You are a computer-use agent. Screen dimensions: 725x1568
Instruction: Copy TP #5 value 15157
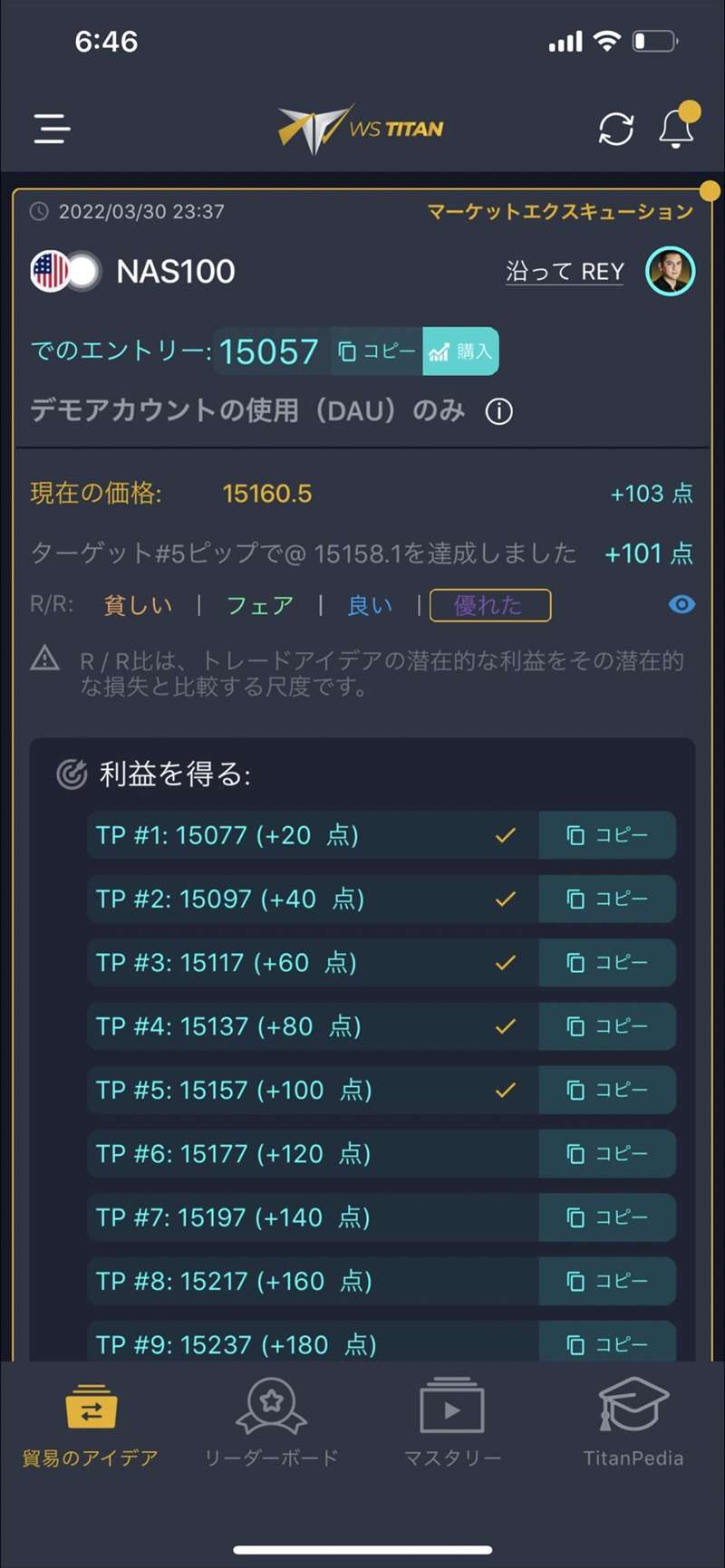(607, 1090)
